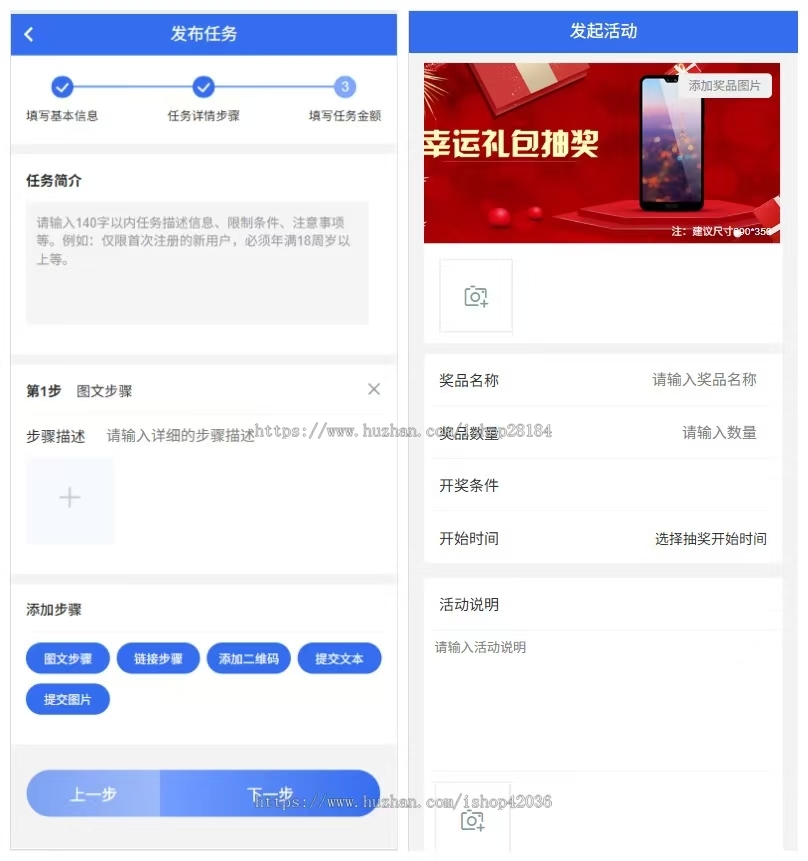The height and width of the screenshot is (861, 808).
Task: Click the 上一步 button
Action: click(x=94, y=792)
